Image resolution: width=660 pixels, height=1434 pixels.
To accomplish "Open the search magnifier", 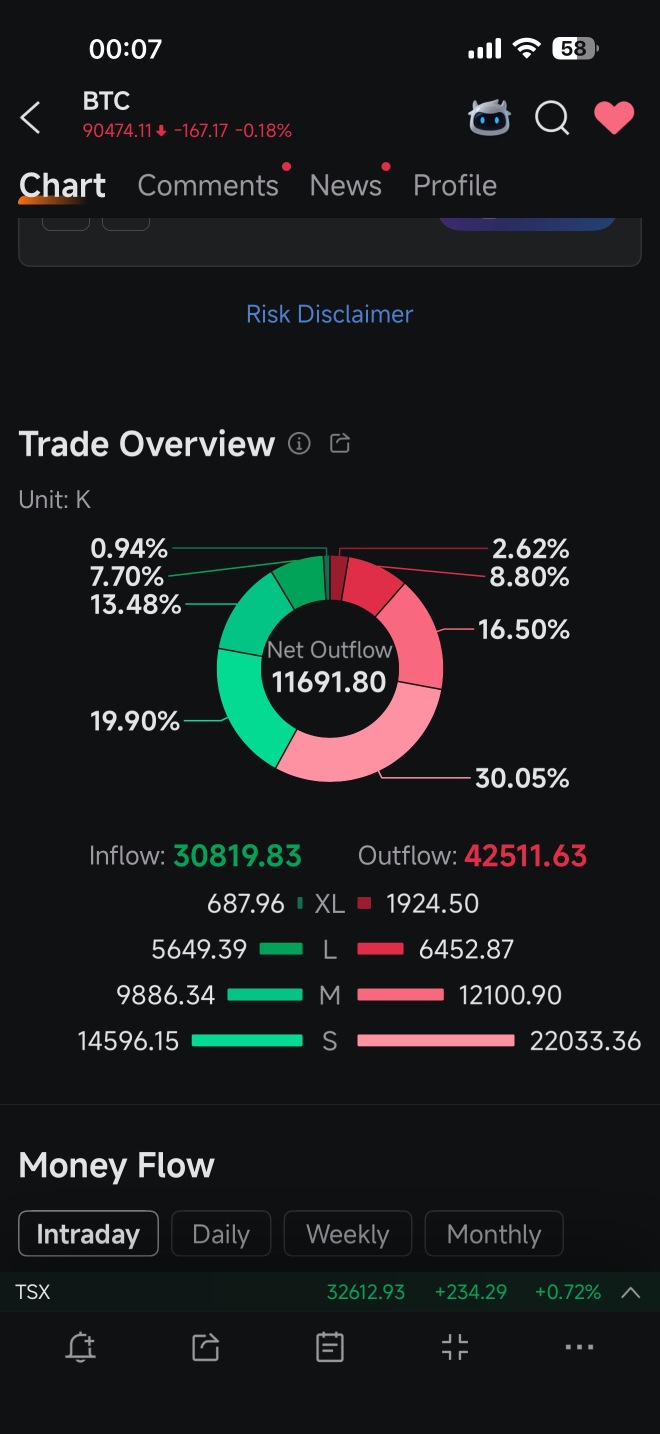I will 552,118.
